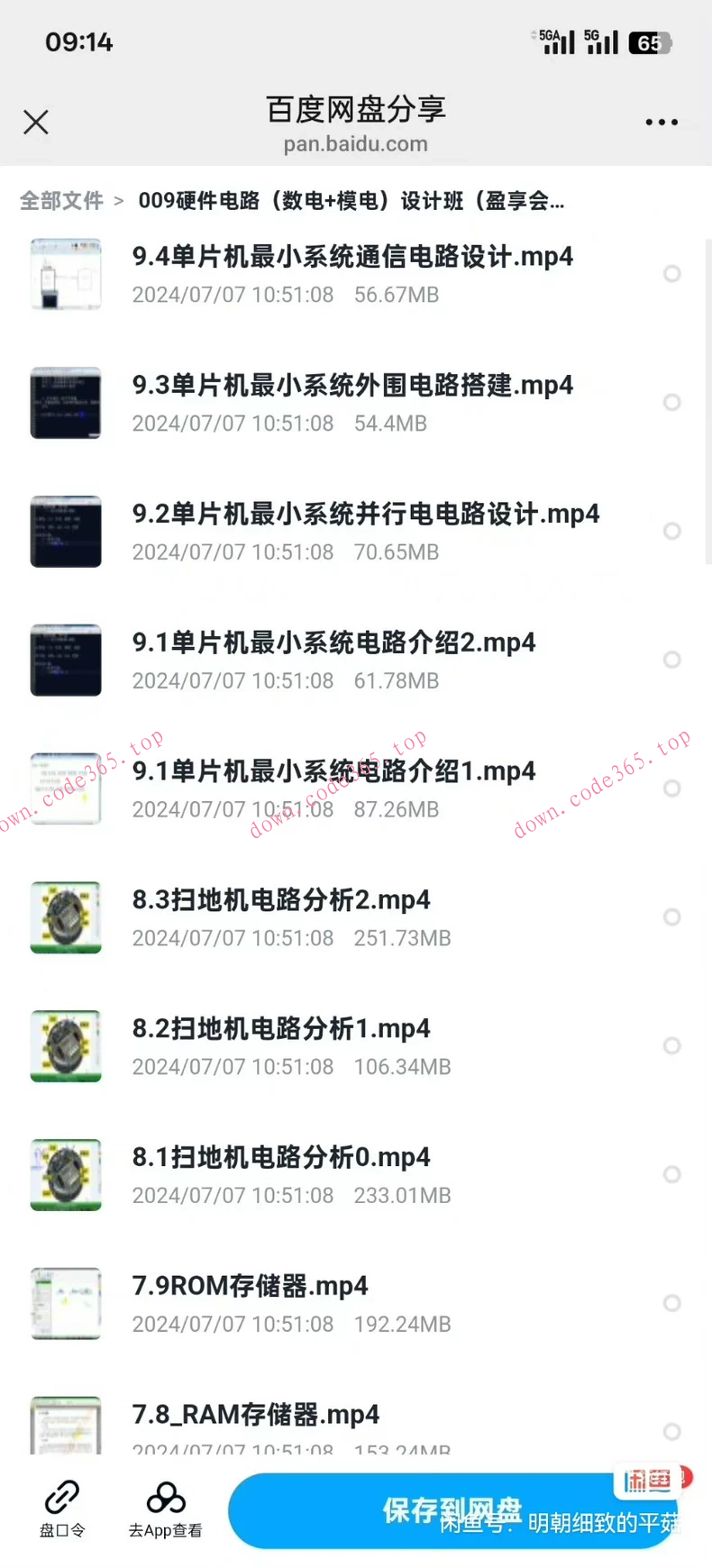Tap the thumbnail of 8.2扫地机电路分析1.mp4
This screenshot has width=712, height=1568.
[x=66, y=1046]
